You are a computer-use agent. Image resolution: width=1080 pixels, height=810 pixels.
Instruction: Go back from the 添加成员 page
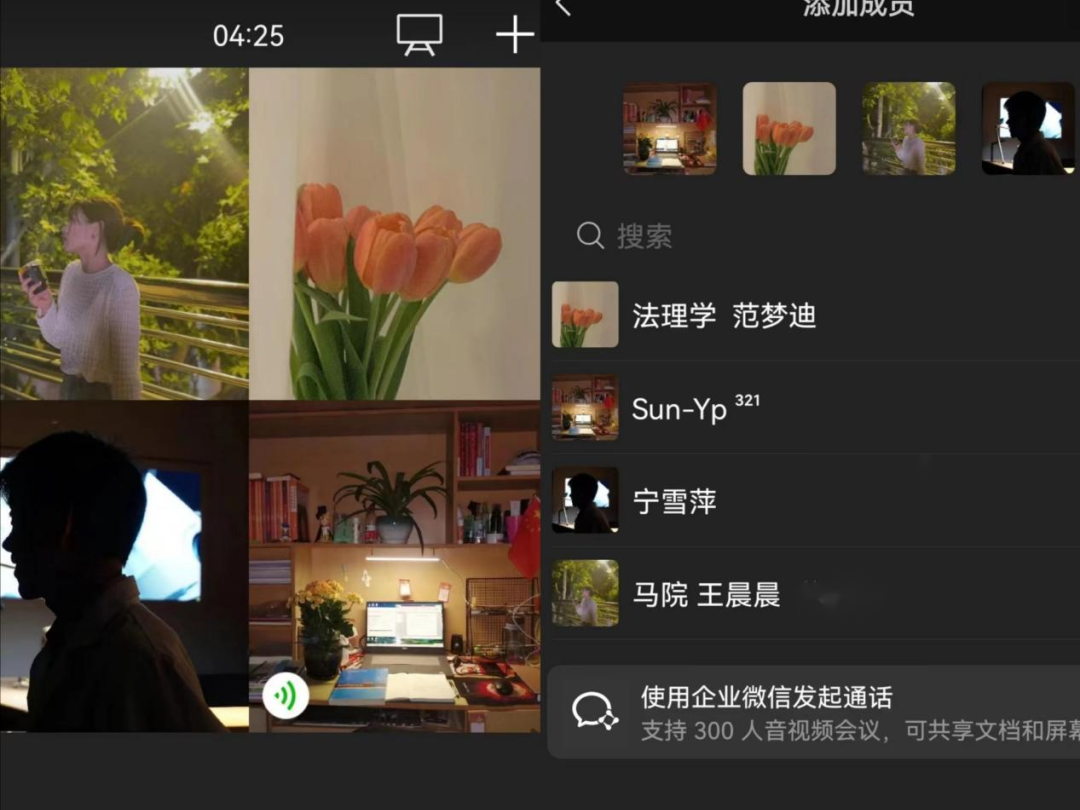563,8
